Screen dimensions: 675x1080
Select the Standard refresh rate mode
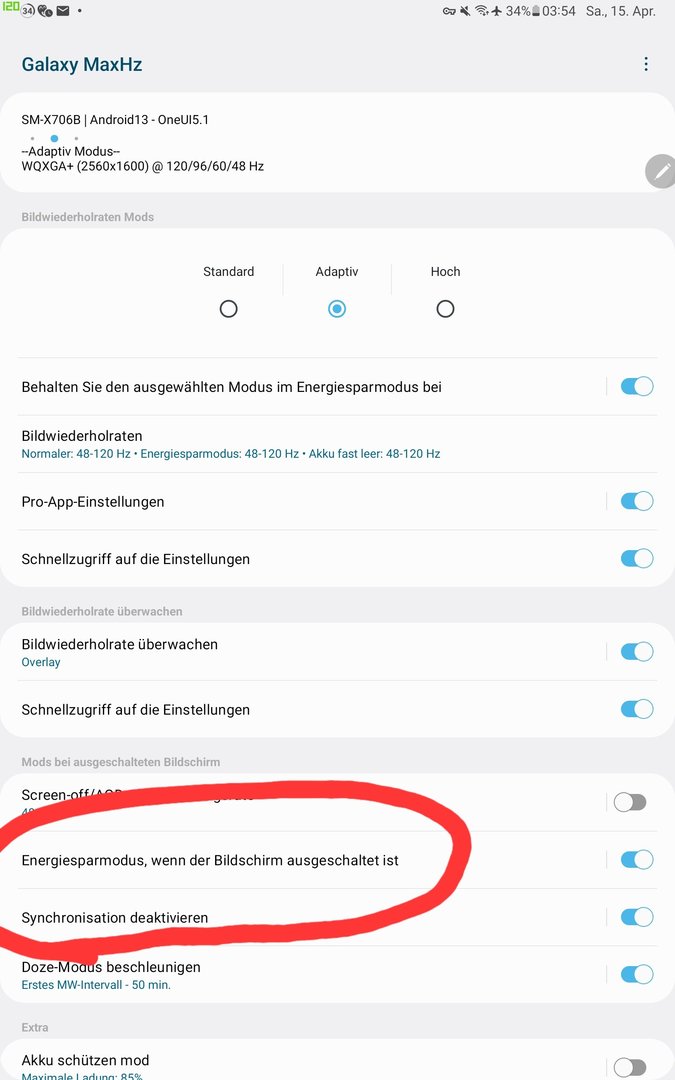click(x=229, y=309)
